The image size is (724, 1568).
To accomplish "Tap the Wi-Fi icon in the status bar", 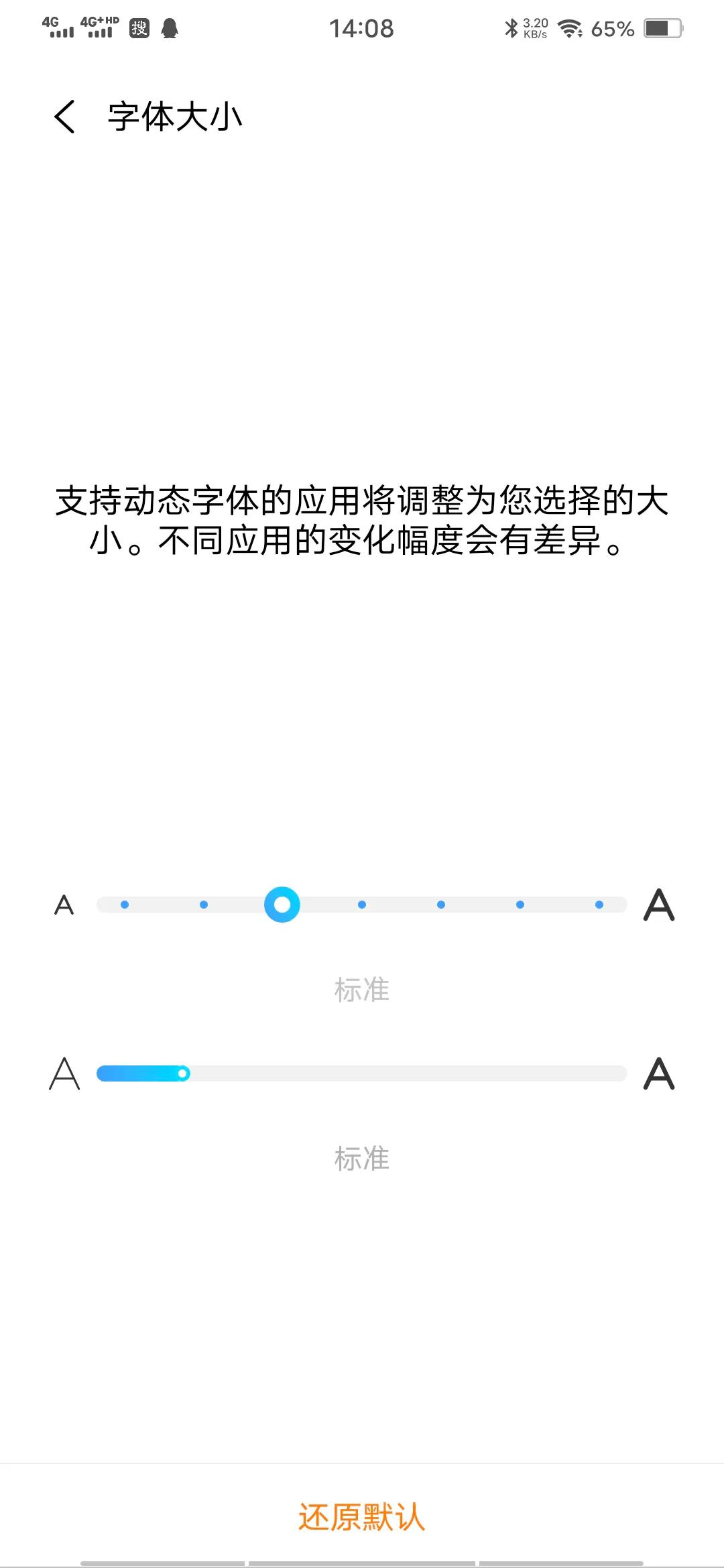I will (571, 28).
